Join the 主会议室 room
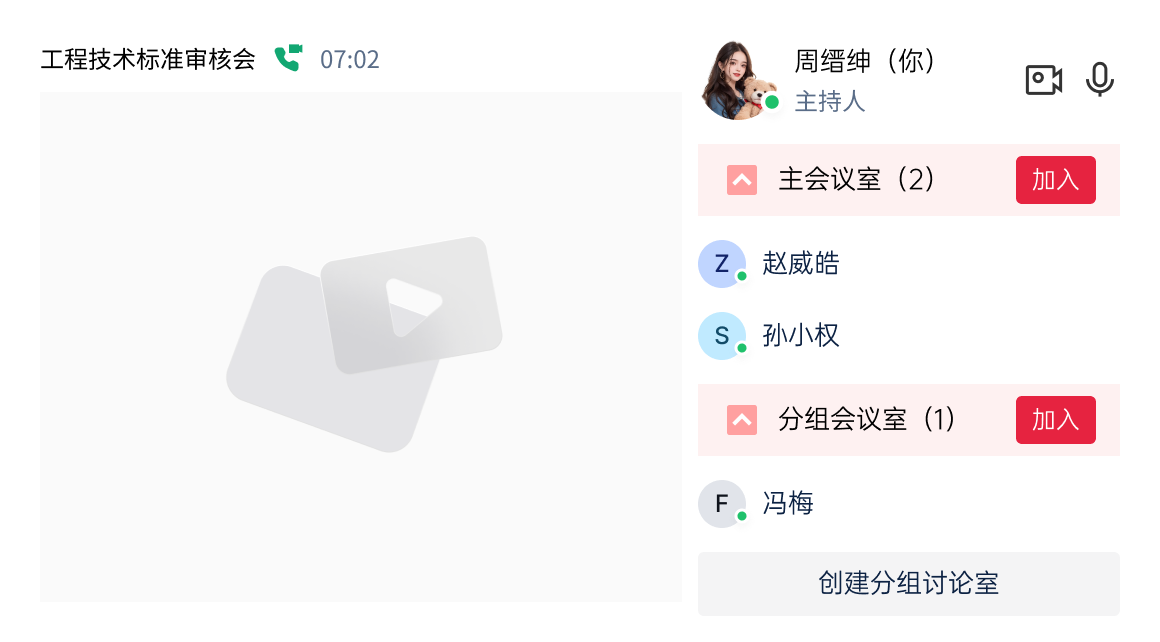 [1055, 180]
